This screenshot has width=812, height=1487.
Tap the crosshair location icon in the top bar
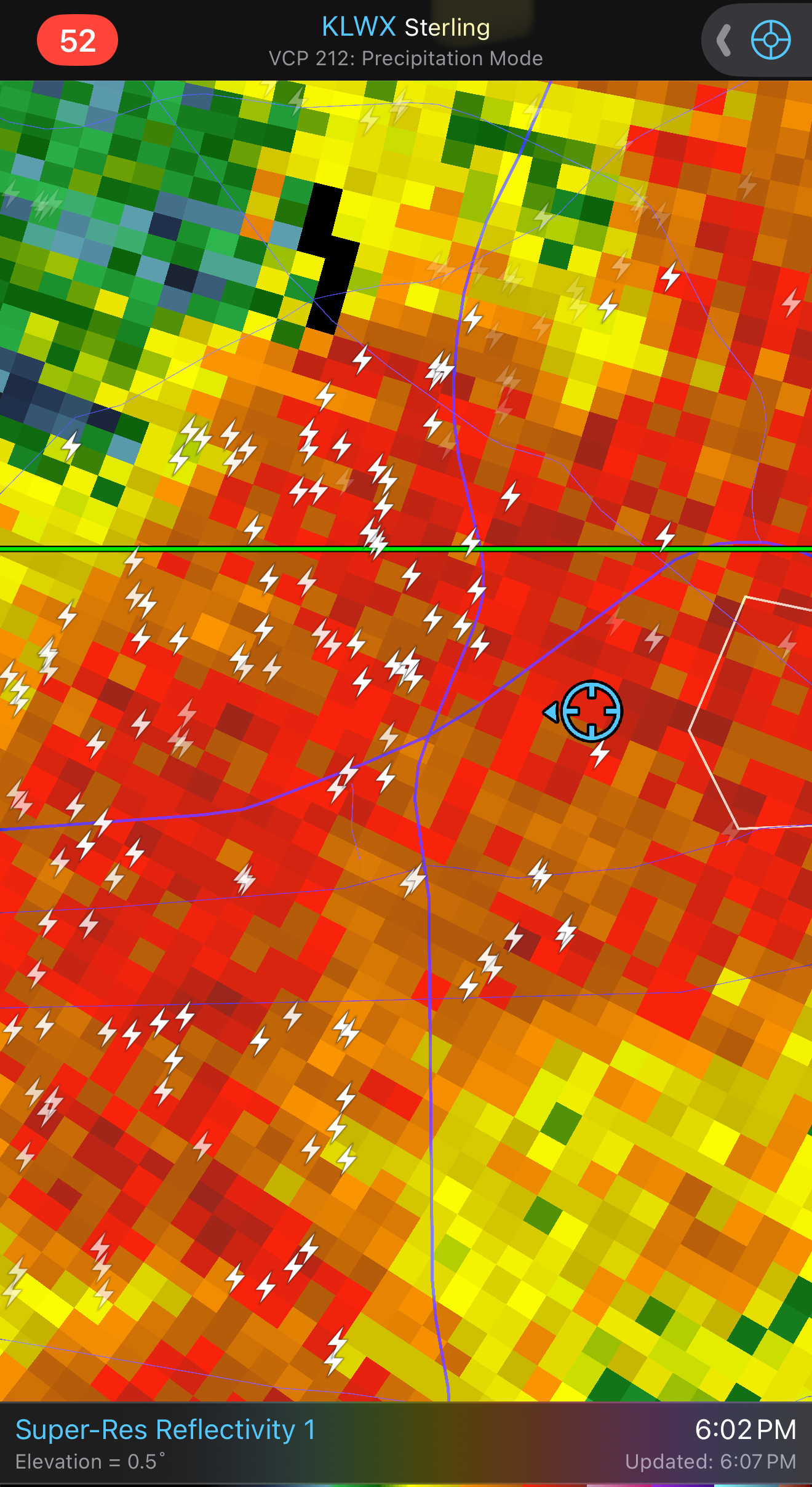(x=771, y=40)
